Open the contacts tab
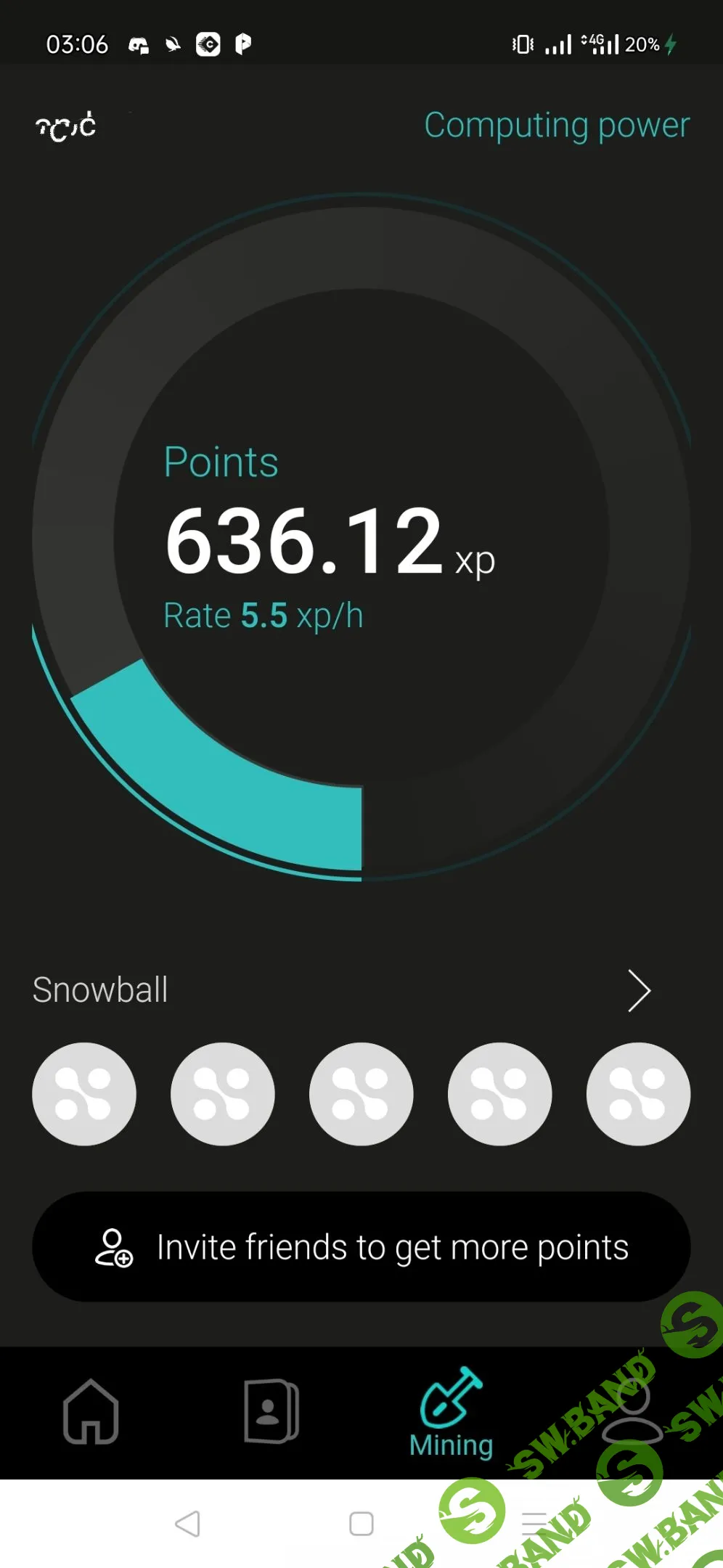 point(271,1412)
